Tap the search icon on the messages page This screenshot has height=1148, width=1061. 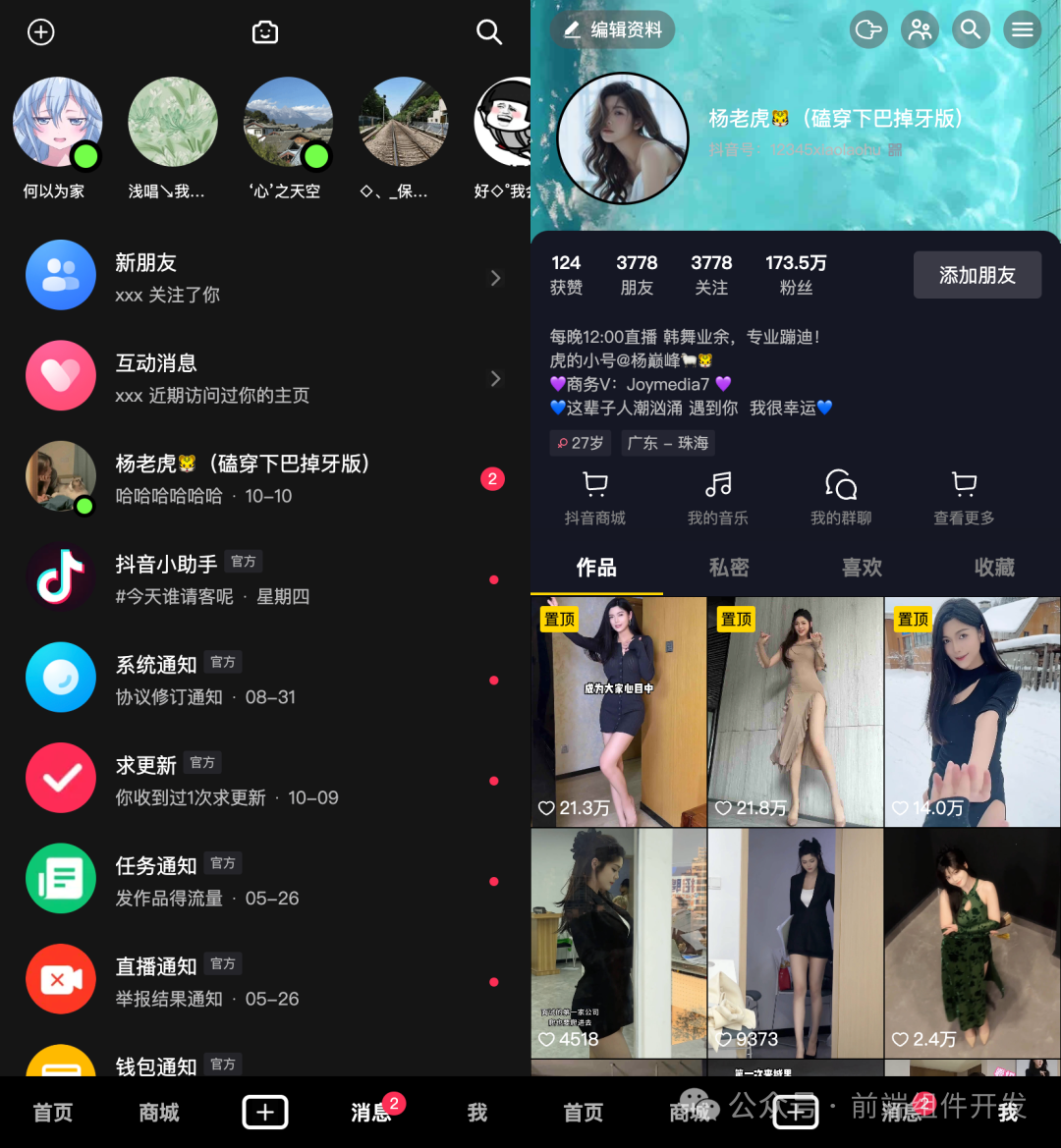pos(488,31)
